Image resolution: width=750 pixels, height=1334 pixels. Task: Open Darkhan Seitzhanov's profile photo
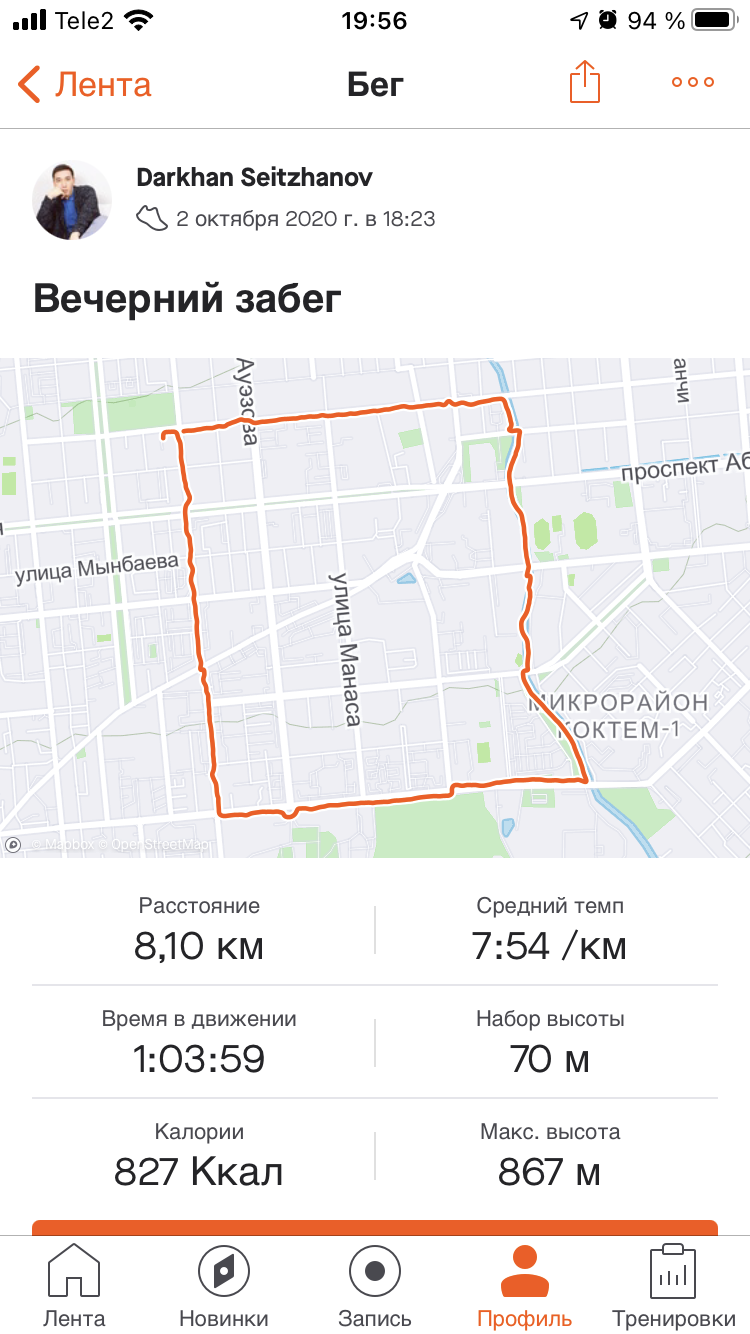point(72,200)
